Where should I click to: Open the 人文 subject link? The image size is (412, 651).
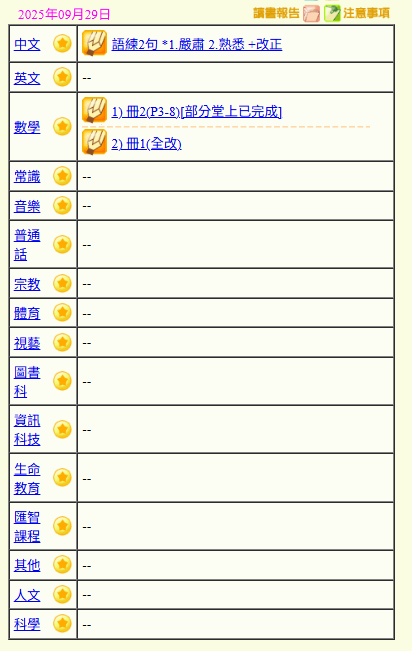27,595
